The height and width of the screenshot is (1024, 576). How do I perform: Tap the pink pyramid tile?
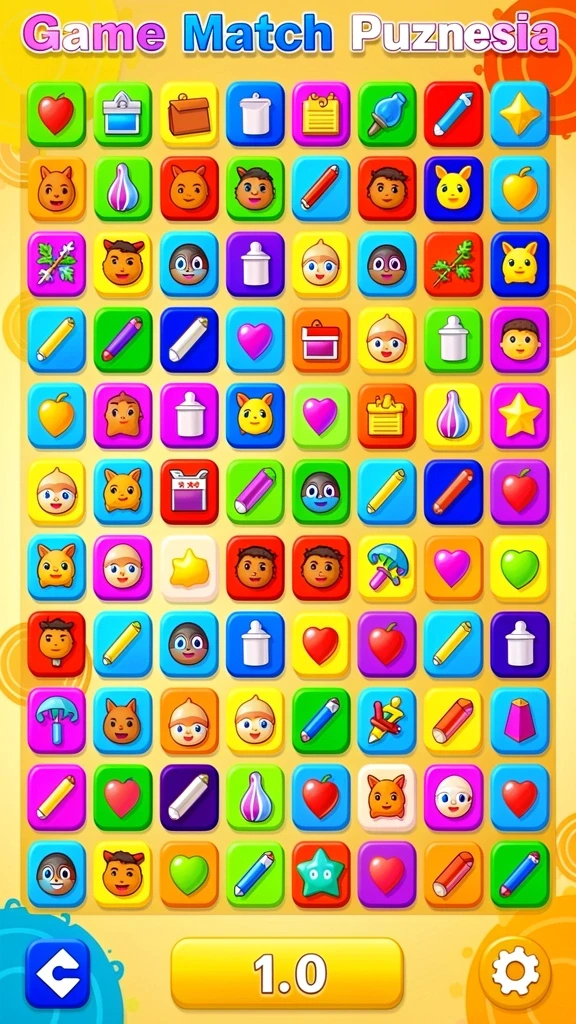[x=520, y=720]
